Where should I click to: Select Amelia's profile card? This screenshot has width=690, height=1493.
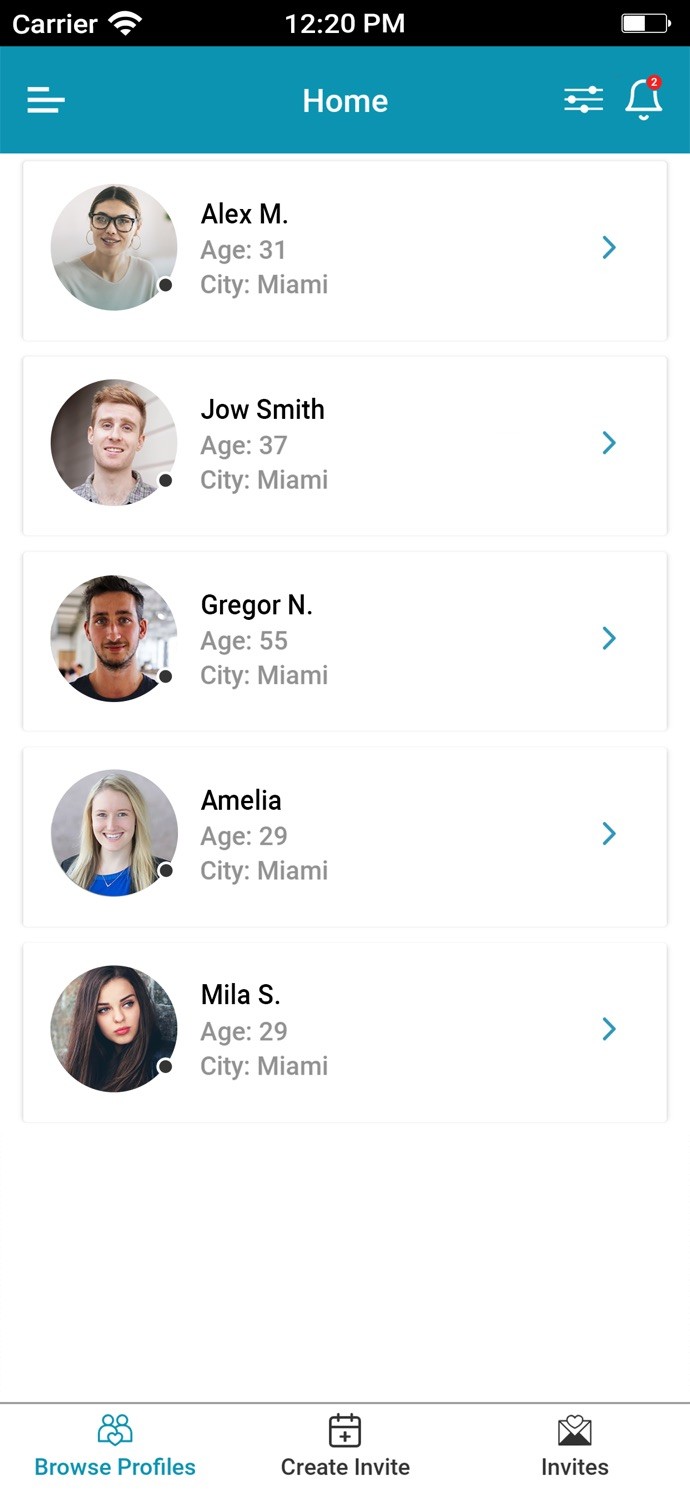pos(344,836)
